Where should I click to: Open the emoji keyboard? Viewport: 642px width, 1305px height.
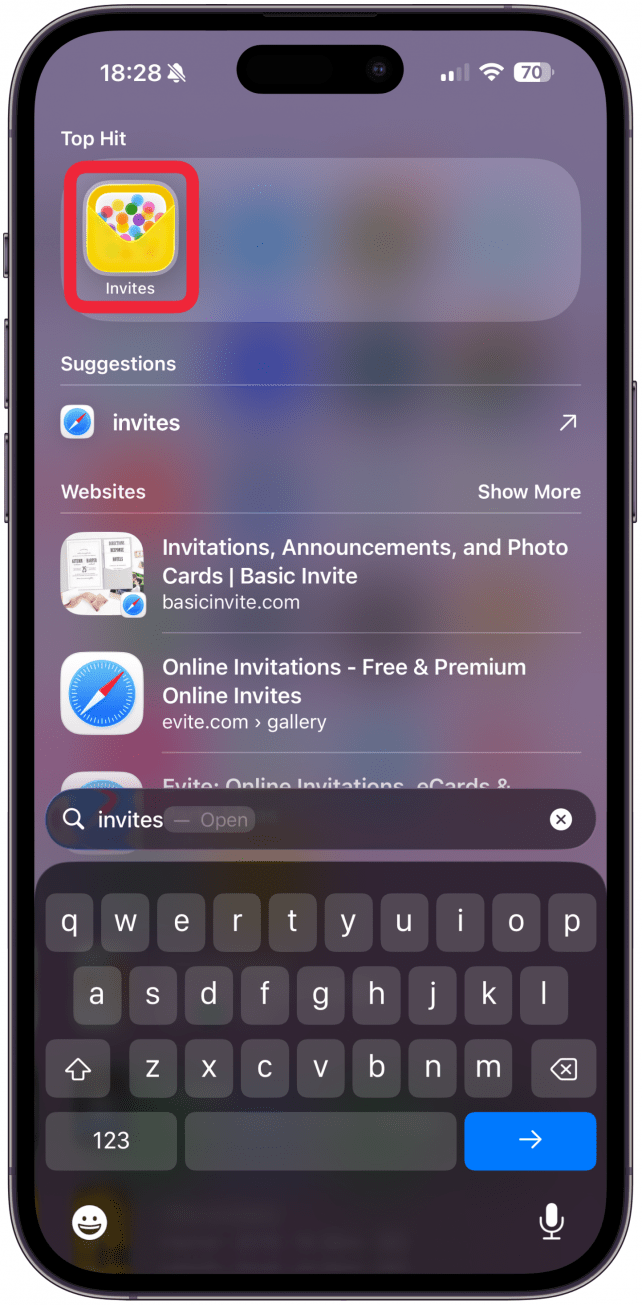pyautogui.click(x=90, y=1221)
